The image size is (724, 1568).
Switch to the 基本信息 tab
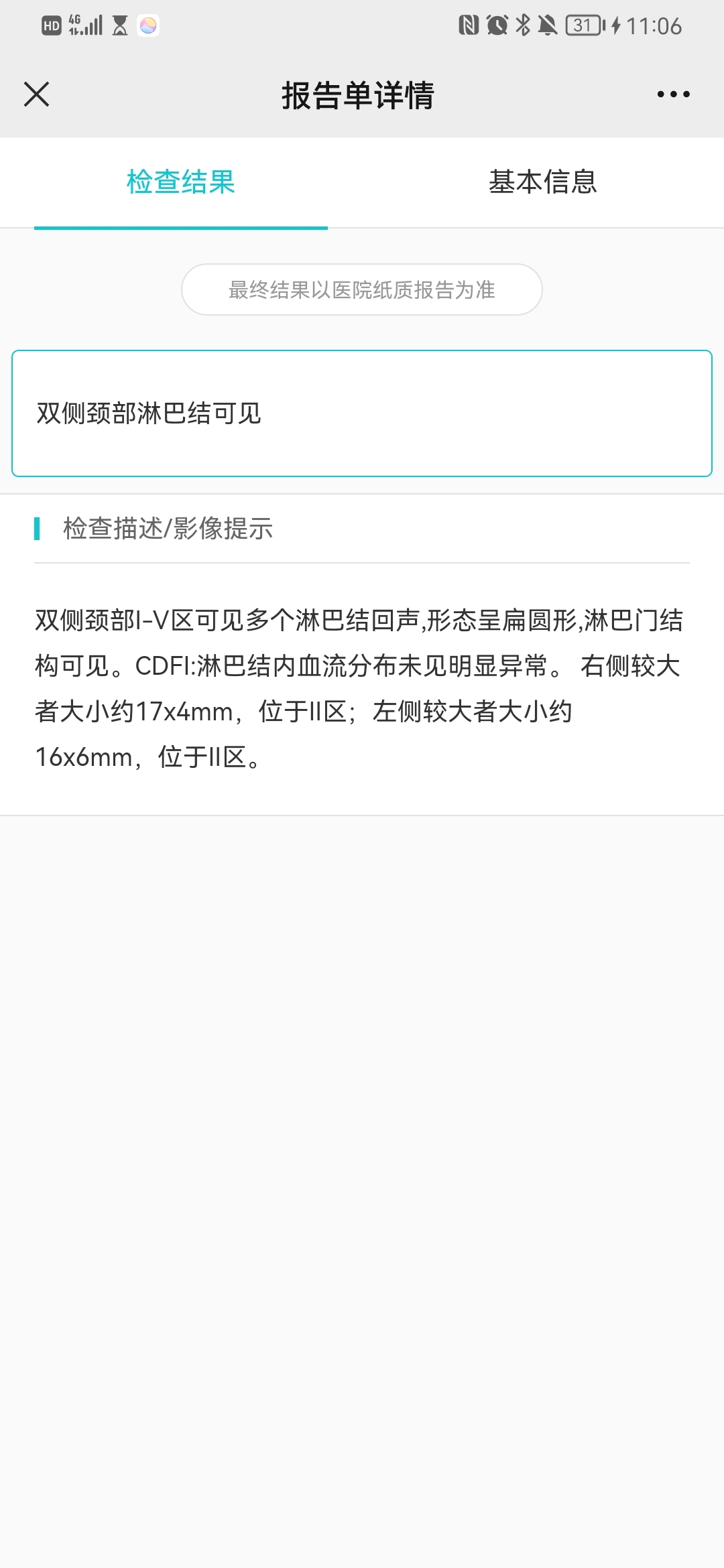coord(542,182)
